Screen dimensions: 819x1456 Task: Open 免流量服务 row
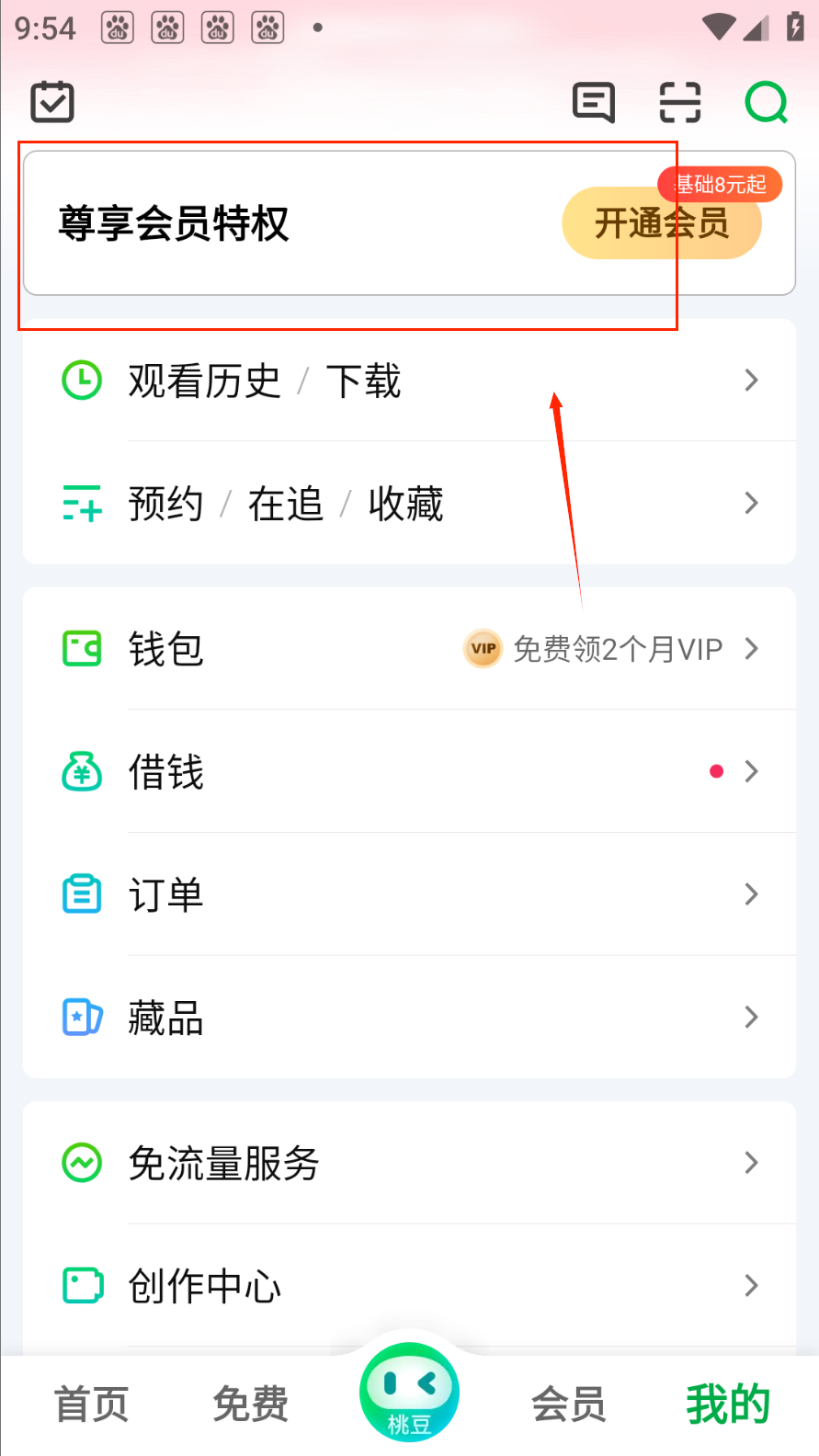(x=409, y=1163)
